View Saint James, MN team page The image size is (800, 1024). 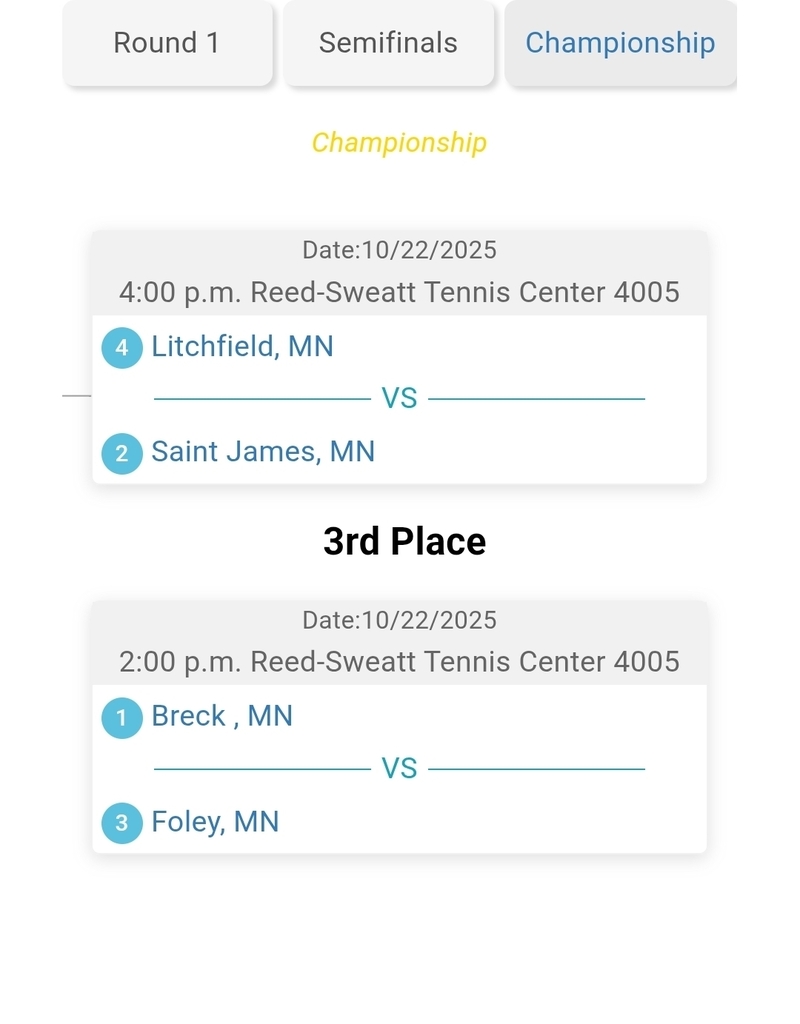click(263, 452)
